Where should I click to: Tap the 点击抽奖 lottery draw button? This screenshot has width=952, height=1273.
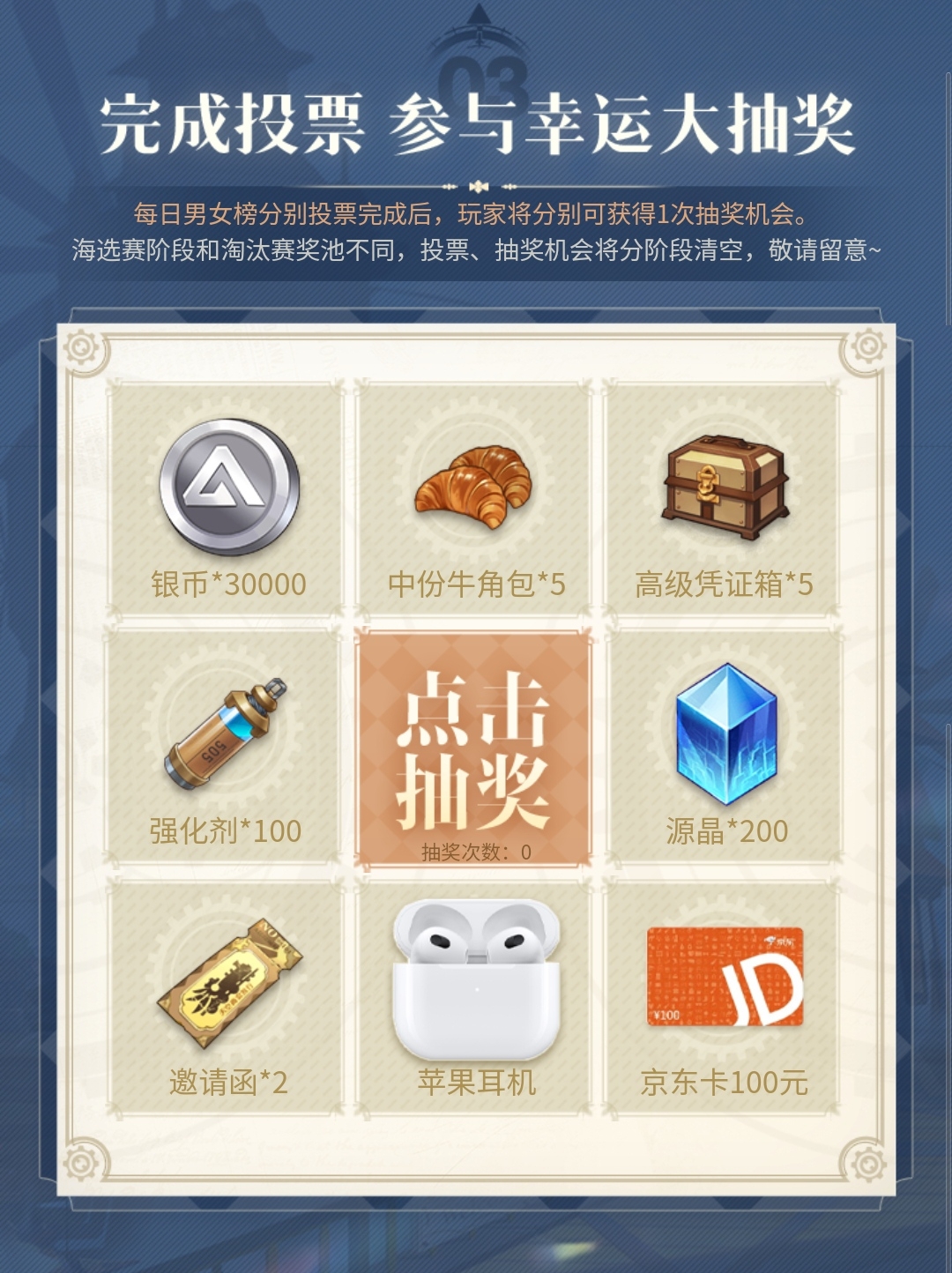click(474, 749)
